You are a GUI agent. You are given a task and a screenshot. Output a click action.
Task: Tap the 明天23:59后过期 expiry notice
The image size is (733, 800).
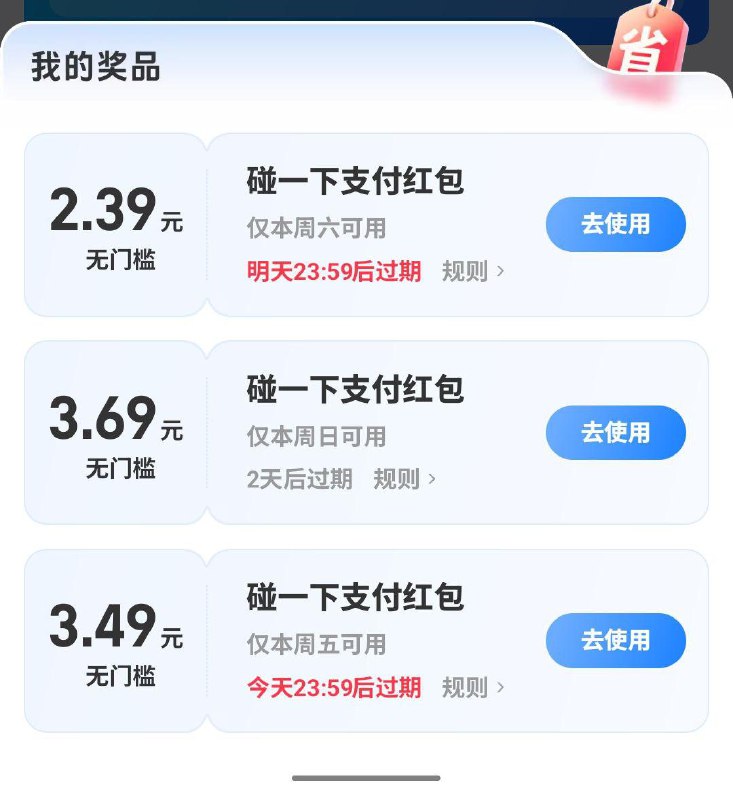pyautogui.click(x=333, y=271)
